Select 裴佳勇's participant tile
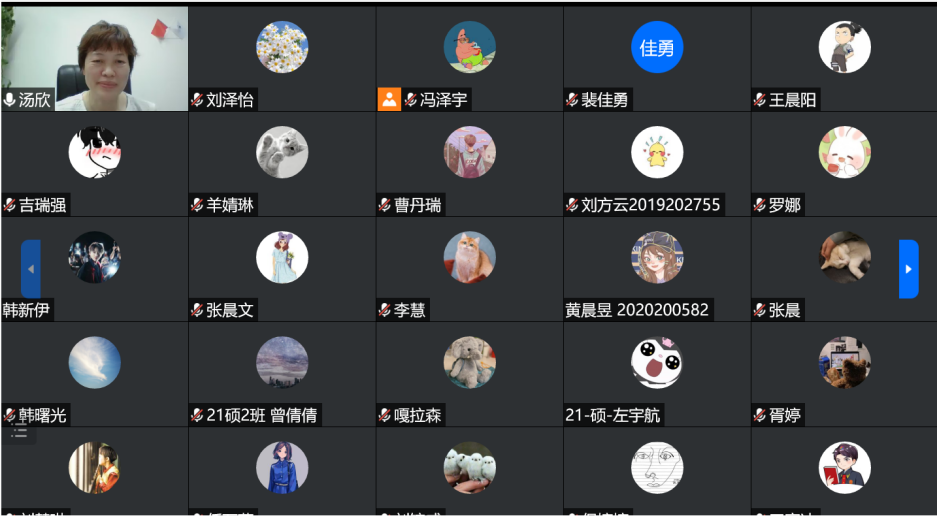This screenshot has width=937, height=516. (x=657, y=58)
